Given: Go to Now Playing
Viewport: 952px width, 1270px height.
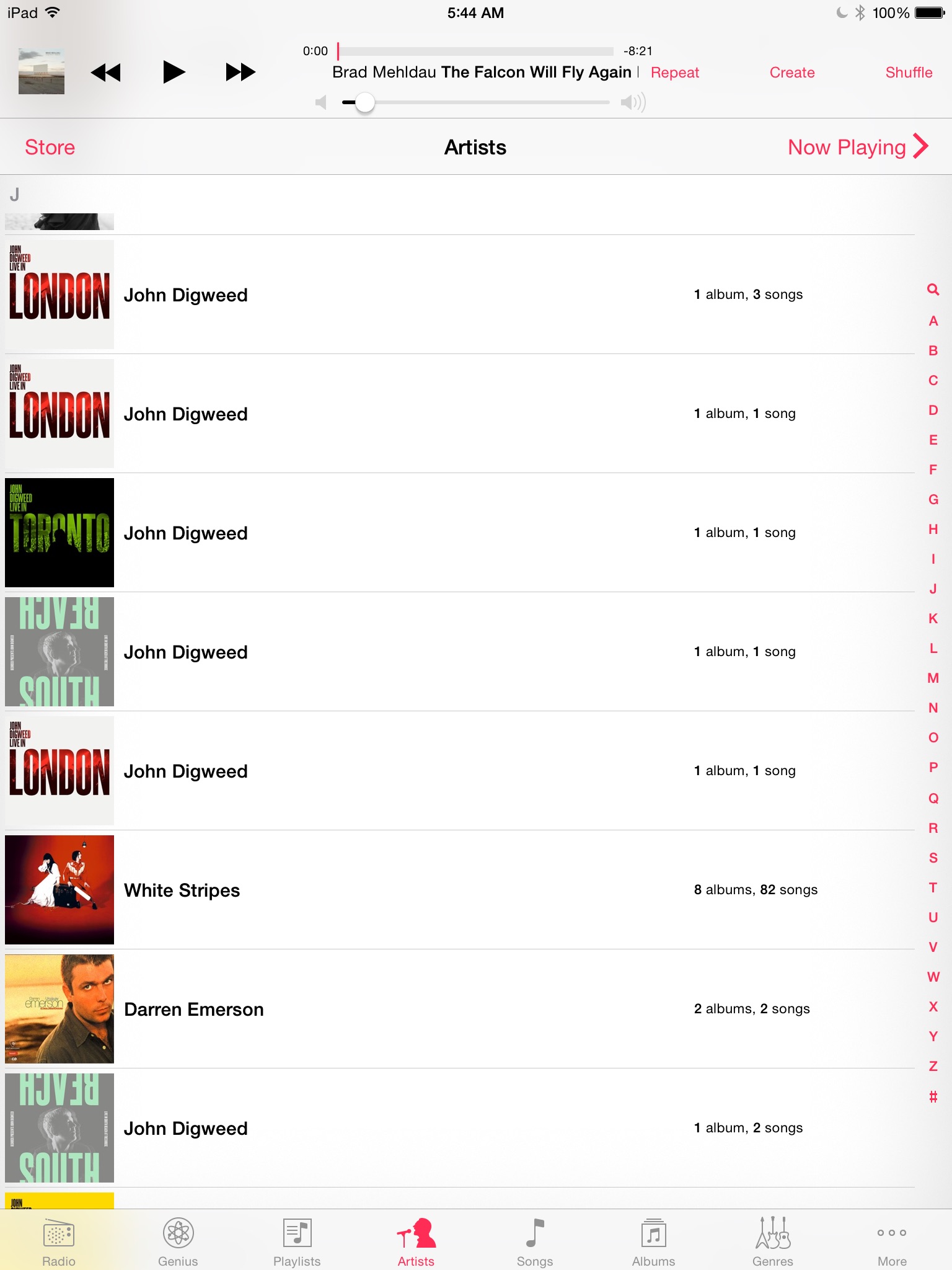Looking at the screenshot, I should coord(857,148).
